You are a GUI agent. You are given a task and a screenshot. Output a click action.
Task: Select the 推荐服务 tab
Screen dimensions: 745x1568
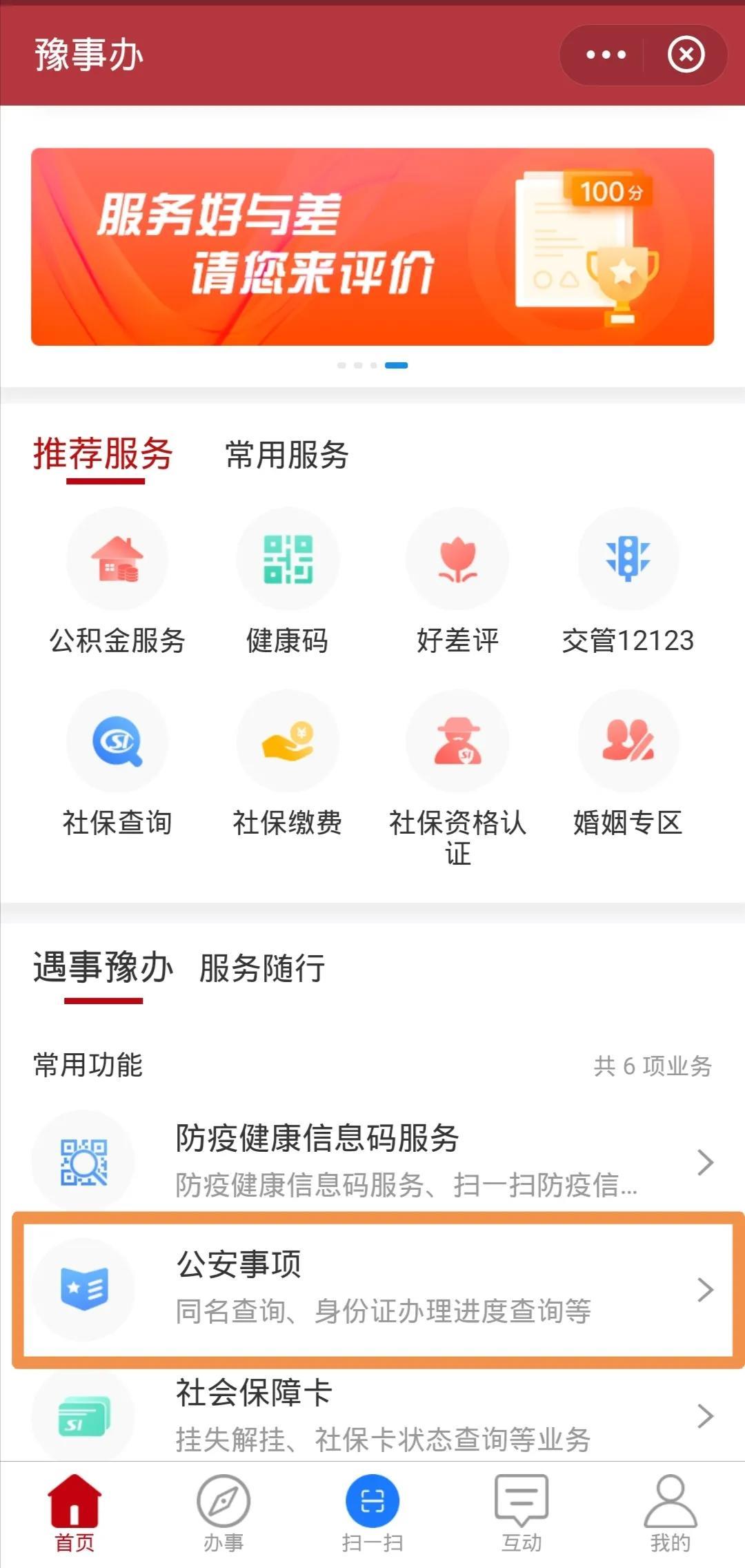click(103, 455)
